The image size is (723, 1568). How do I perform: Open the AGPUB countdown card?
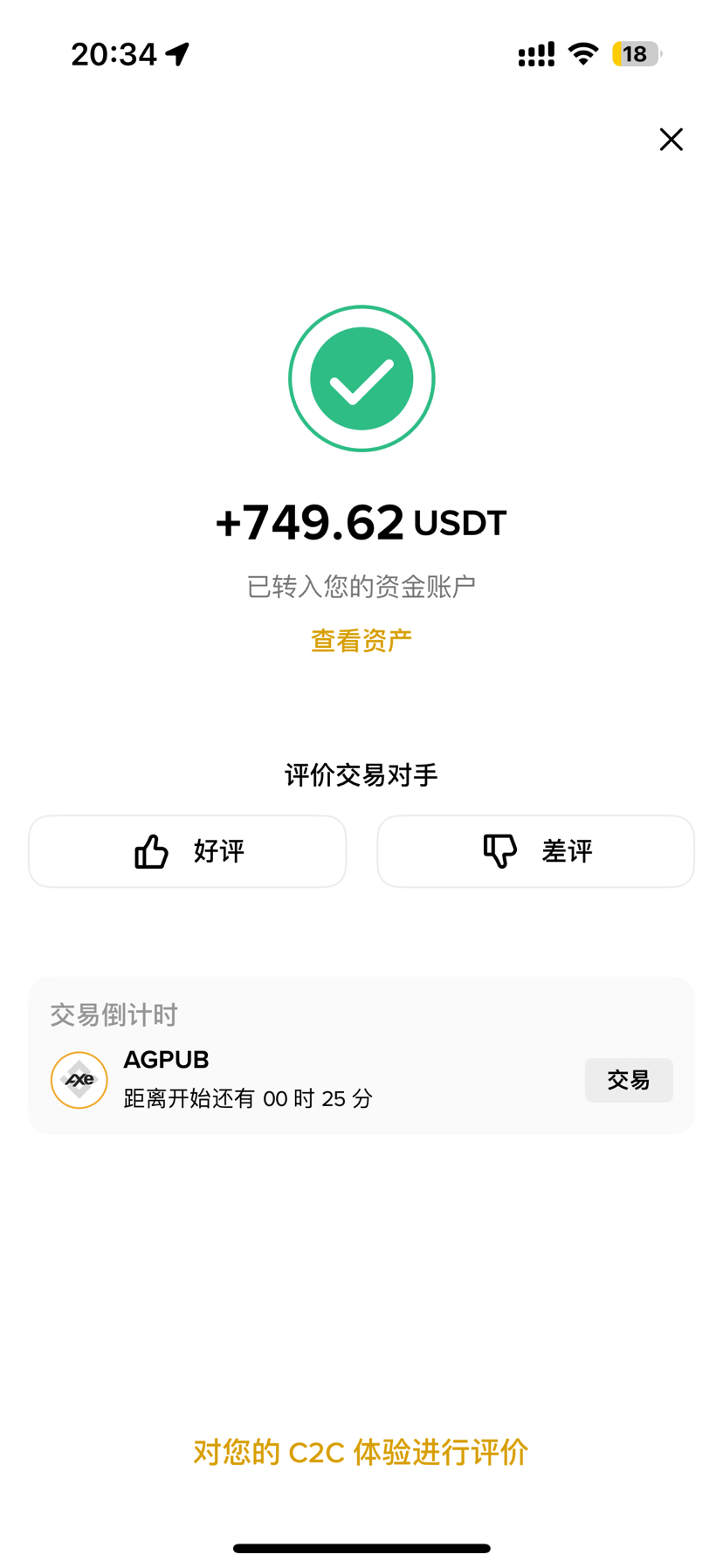coord(361,1056)
